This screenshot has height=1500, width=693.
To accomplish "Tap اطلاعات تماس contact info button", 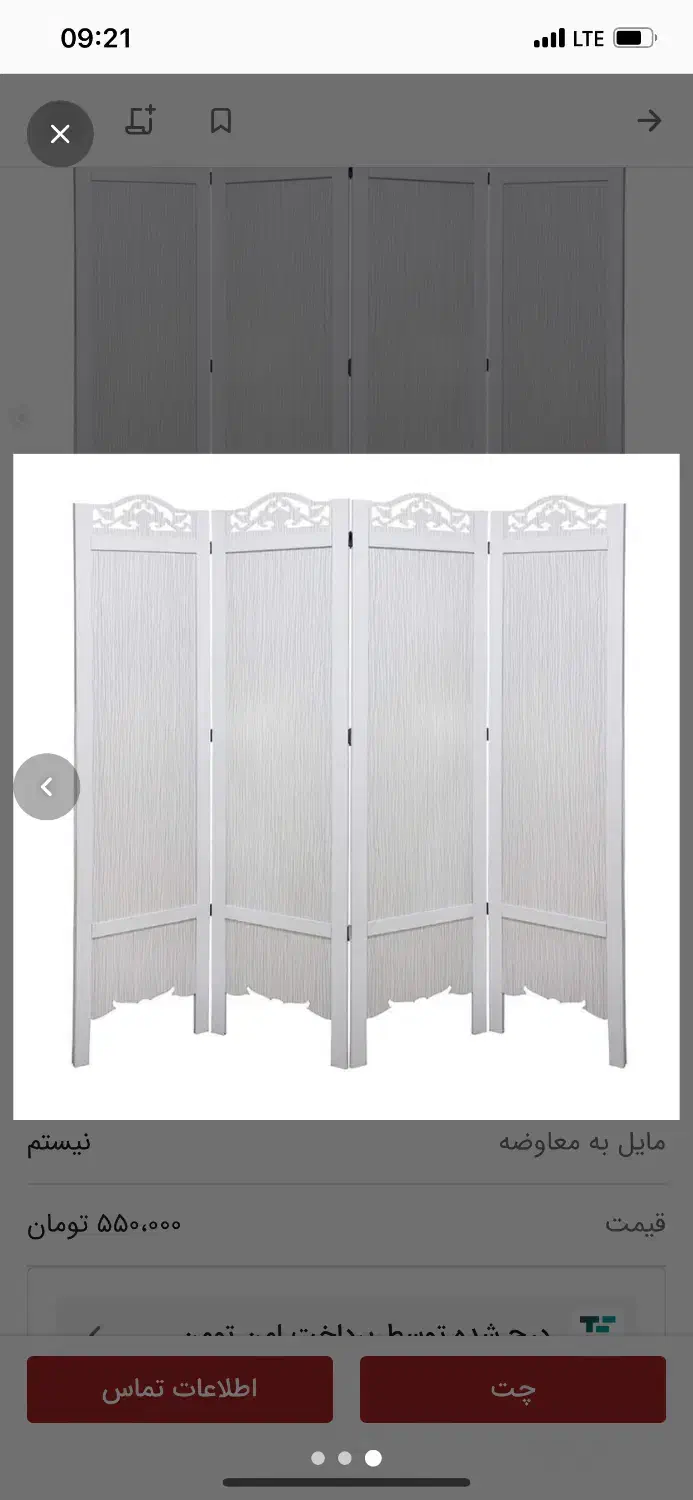I will point(180,1389).
